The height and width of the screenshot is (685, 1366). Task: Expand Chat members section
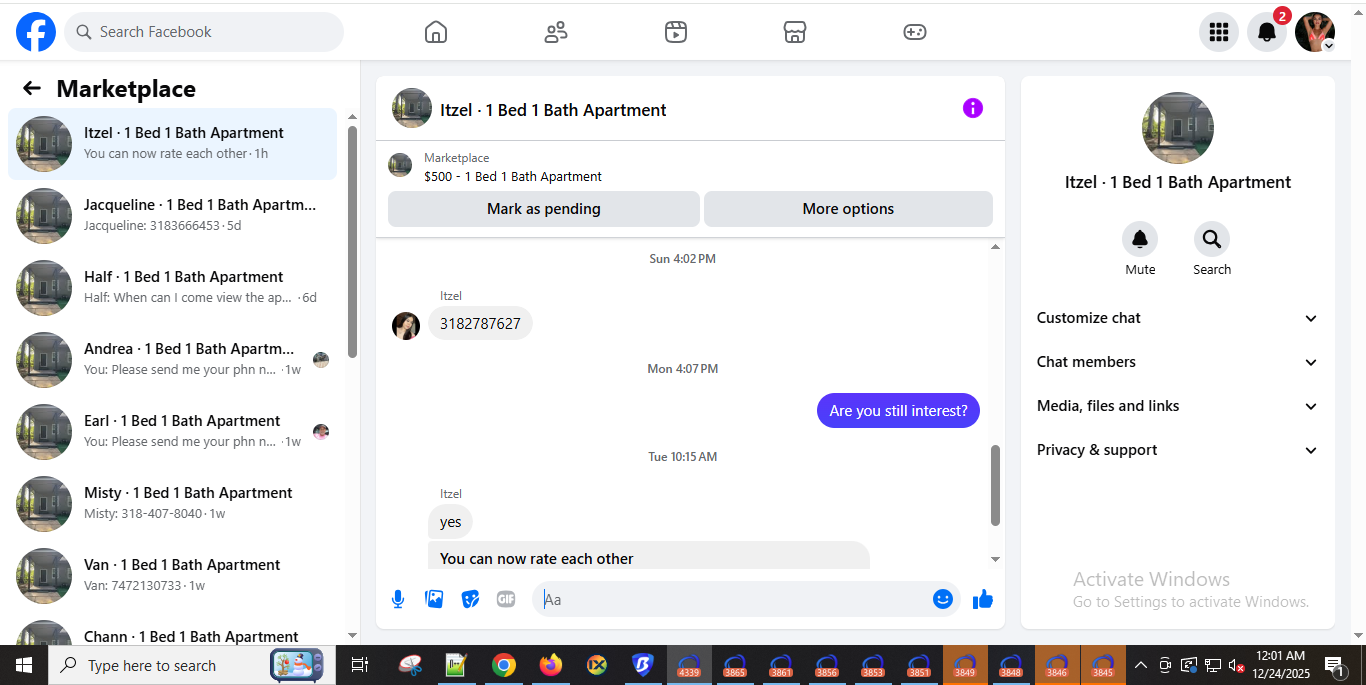(x=1177, y=362)
